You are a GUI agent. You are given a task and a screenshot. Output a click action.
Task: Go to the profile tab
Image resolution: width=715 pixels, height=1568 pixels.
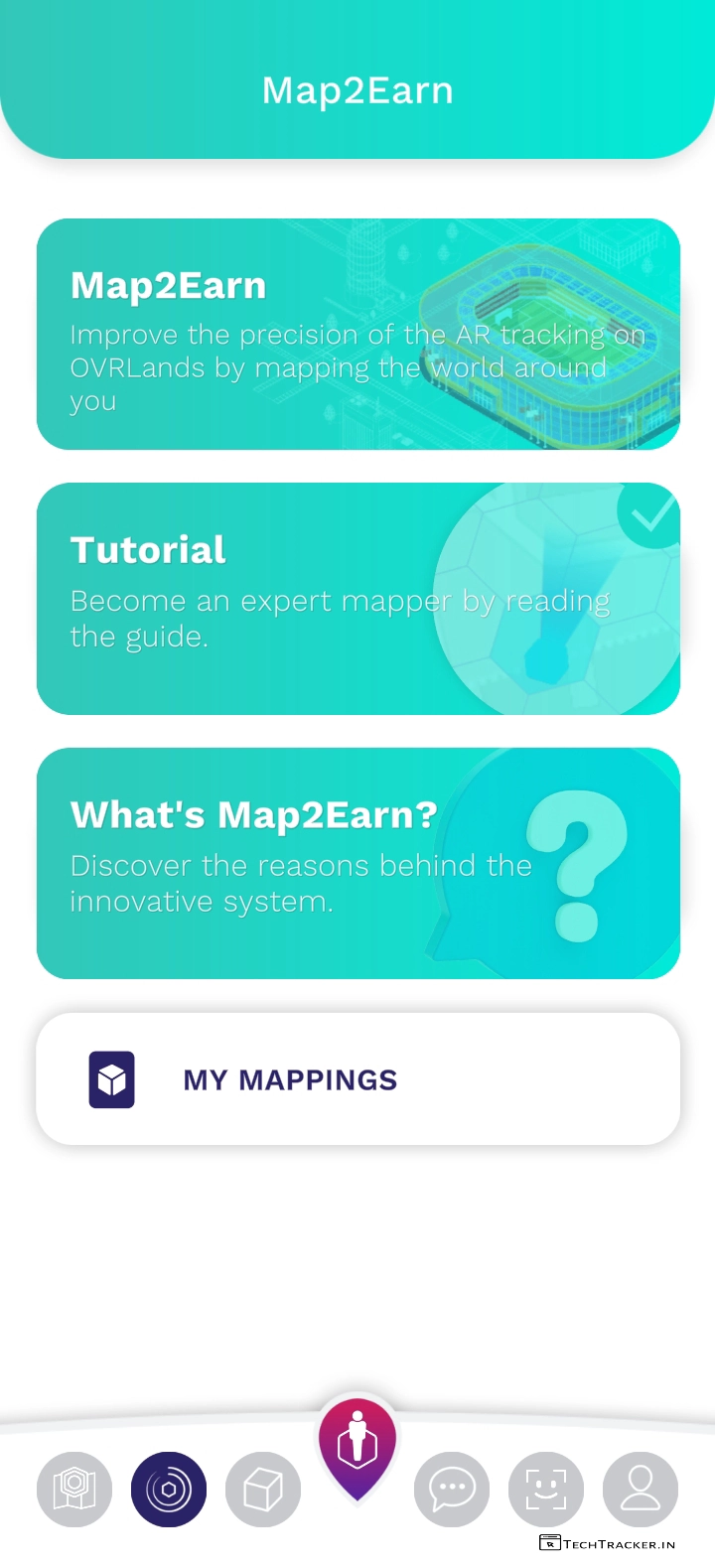[x=641, y=1489]
